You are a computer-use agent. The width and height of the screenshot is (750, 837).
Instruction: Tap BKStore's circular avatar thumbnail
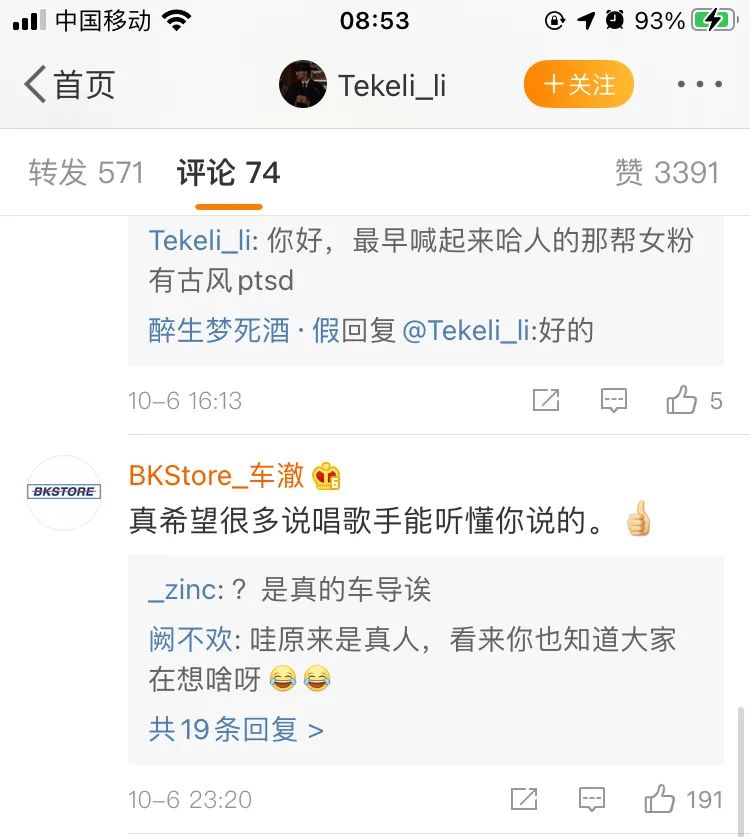(64, 492)
